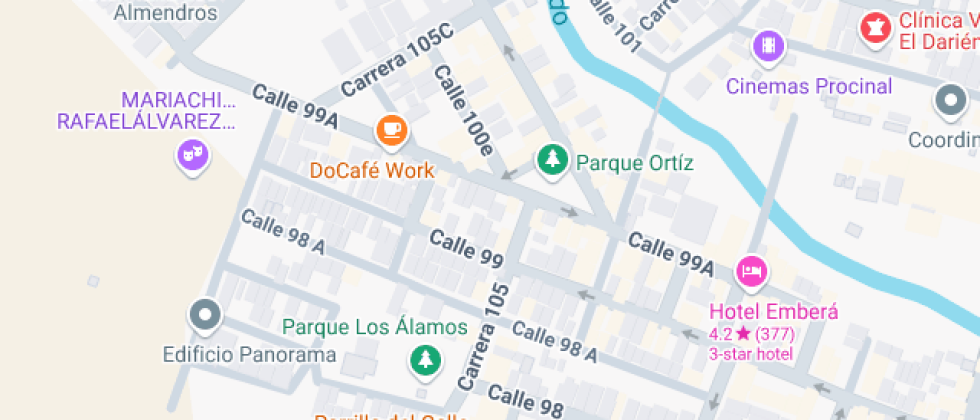Open the Edificio Panorama location marker
Image resolution: width=980 pixels, height=420 pixels.
click(x=206, y=315)
